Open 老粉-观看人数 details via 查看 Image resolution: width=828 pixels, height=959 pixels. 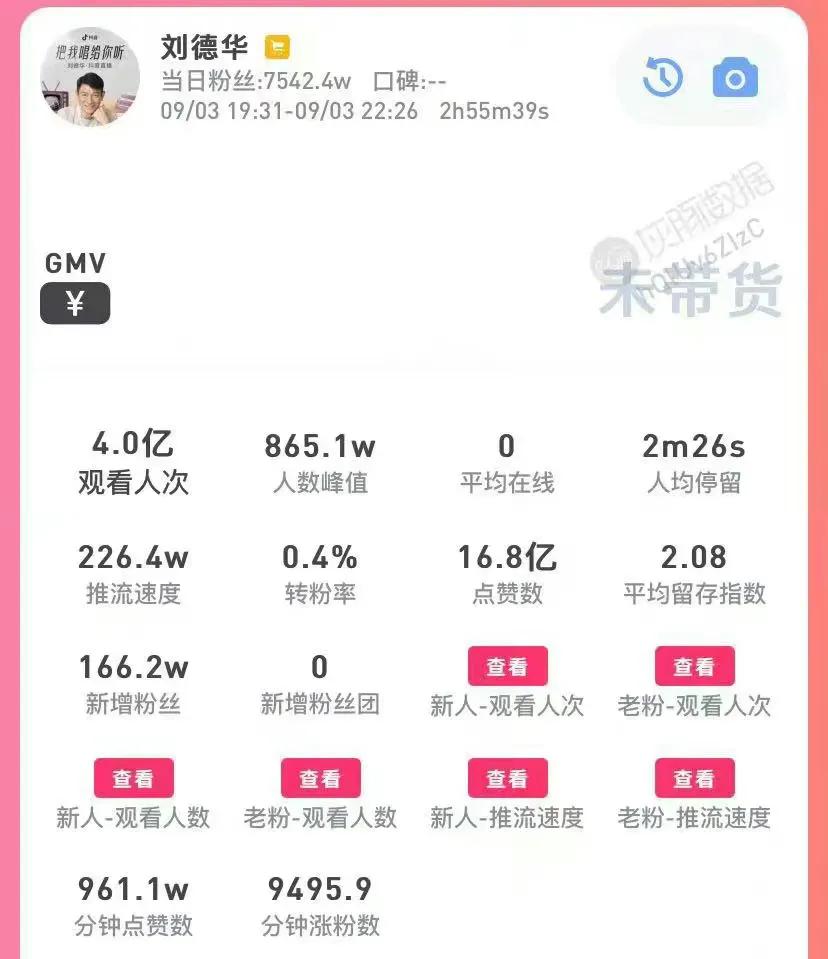coord(320,778)
